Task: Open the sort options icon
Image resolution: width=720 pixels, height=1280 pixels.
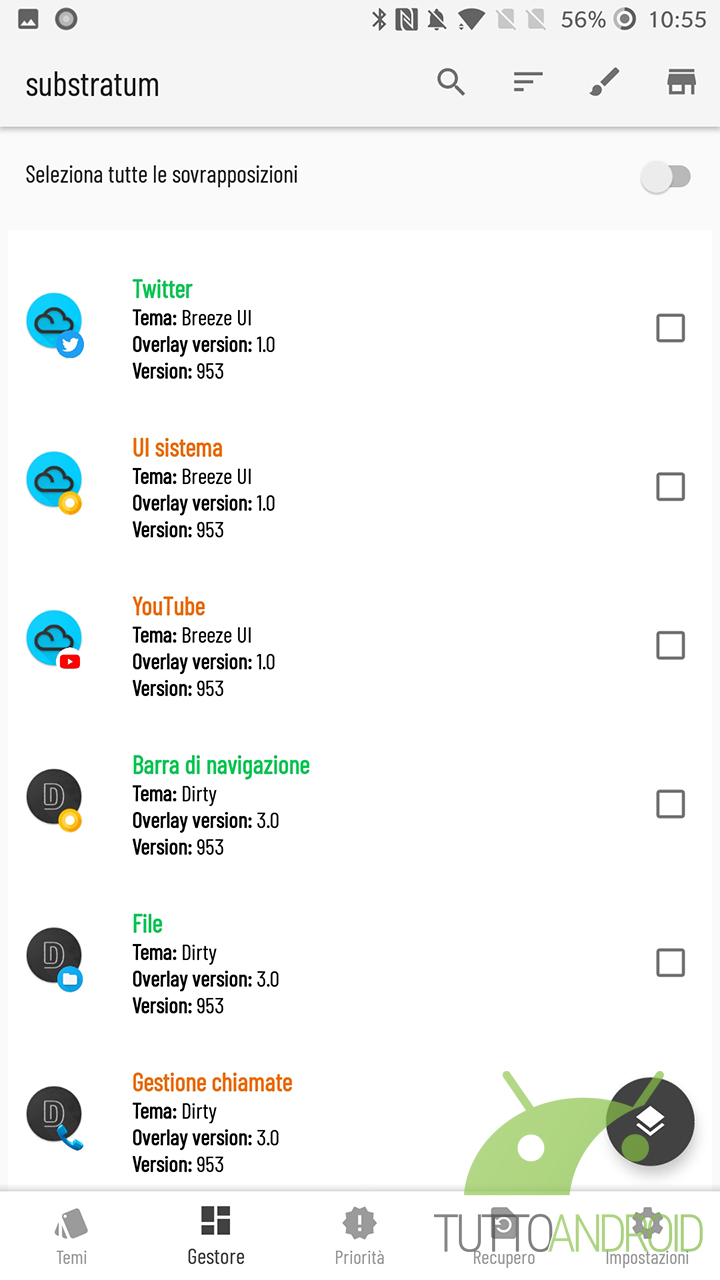Action: (527, 82)
